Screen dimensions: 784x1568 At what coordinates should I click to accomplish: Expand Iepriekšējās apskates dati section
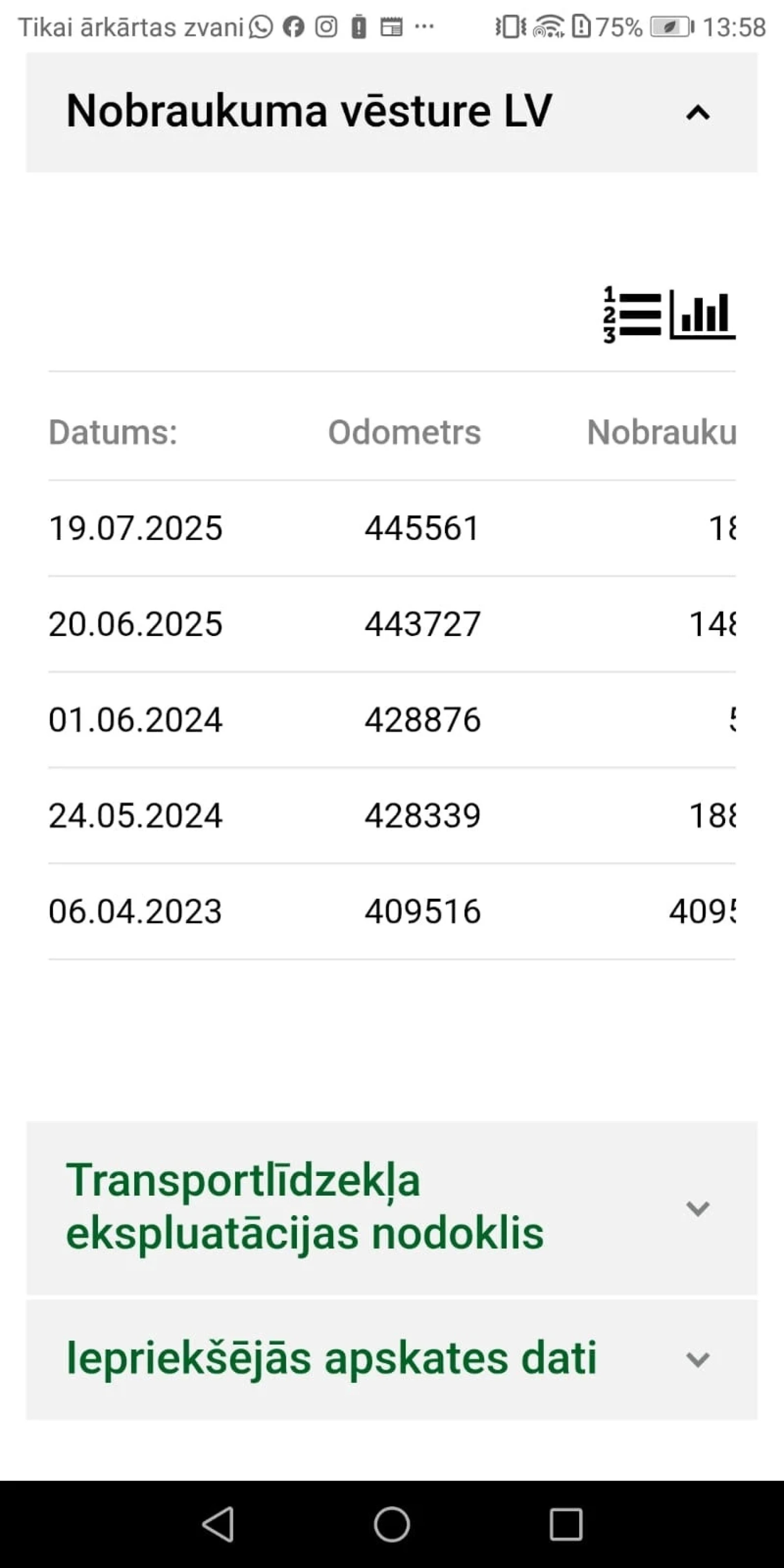coord(392,1360)
